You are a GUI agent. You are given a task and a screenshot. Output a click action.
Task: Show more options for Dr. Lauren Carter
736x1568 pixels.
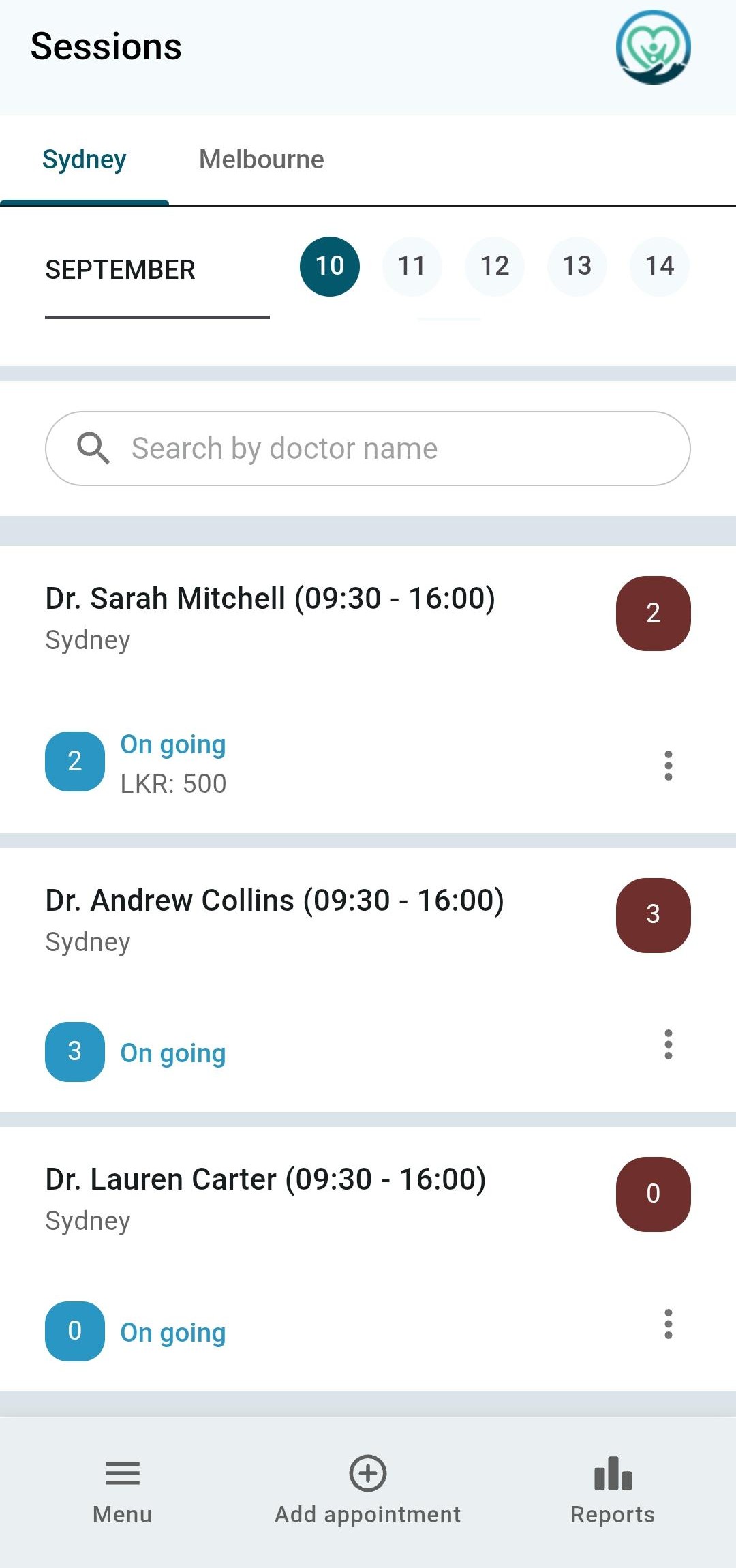pos(669,1324)
